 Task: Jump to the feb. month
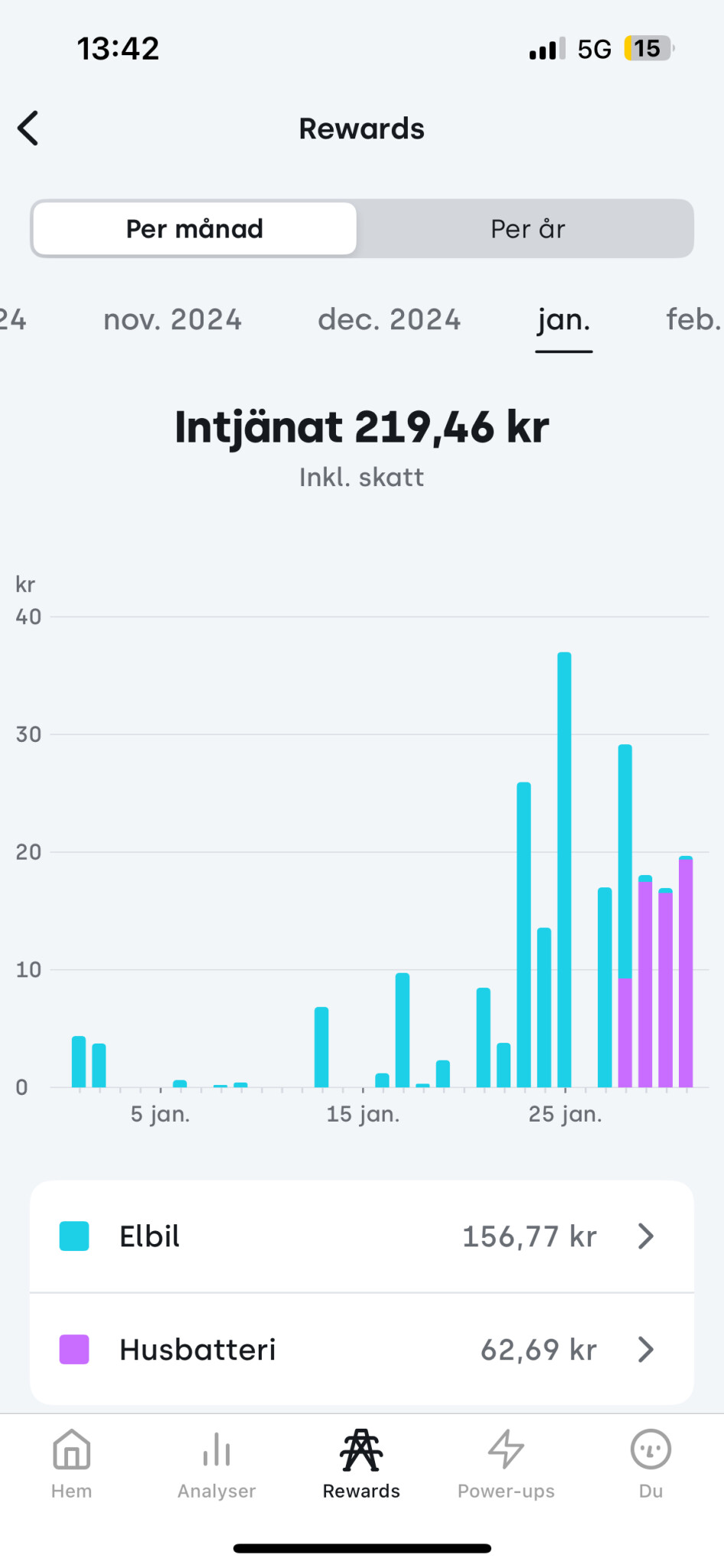(692, 319)
